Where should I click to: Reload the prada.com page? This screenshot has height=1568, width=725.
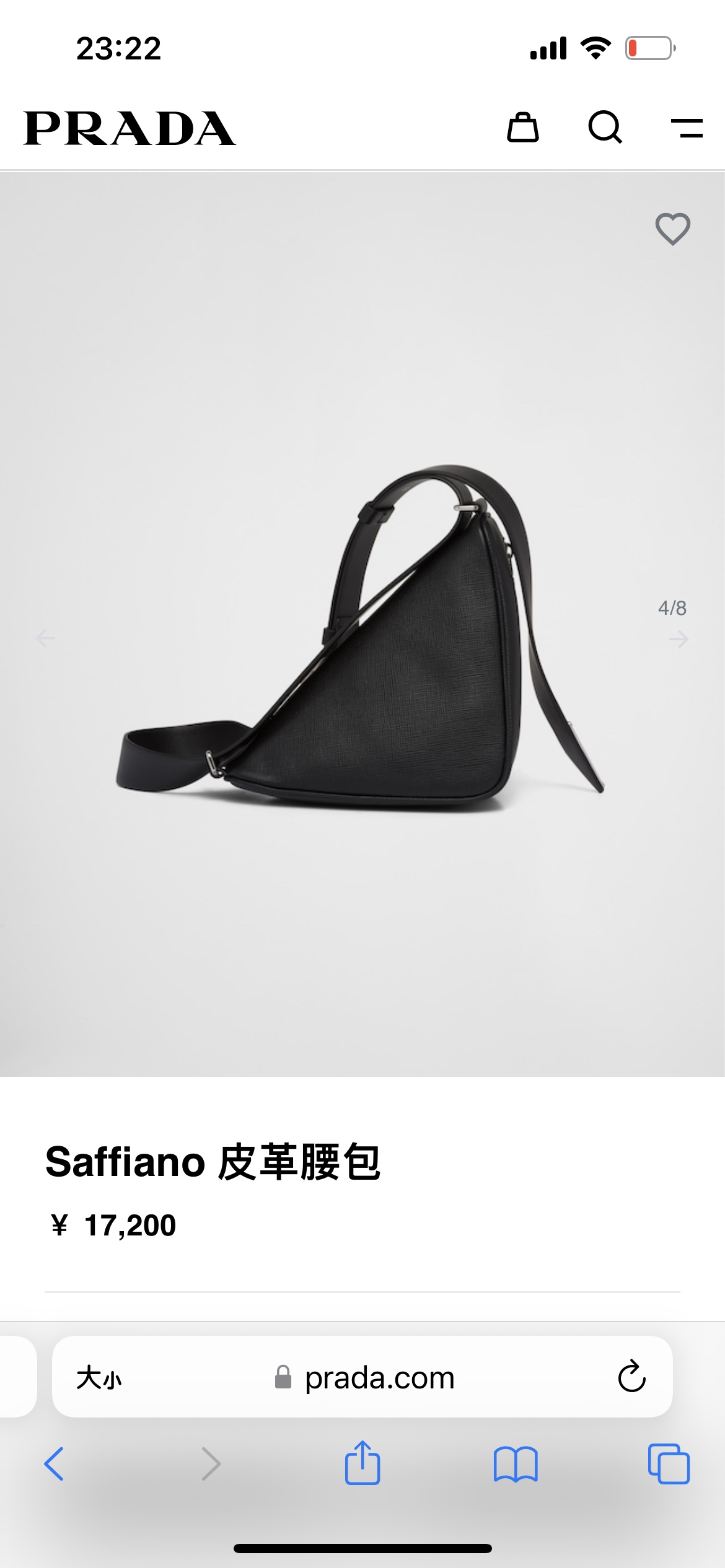(631, 1377)
